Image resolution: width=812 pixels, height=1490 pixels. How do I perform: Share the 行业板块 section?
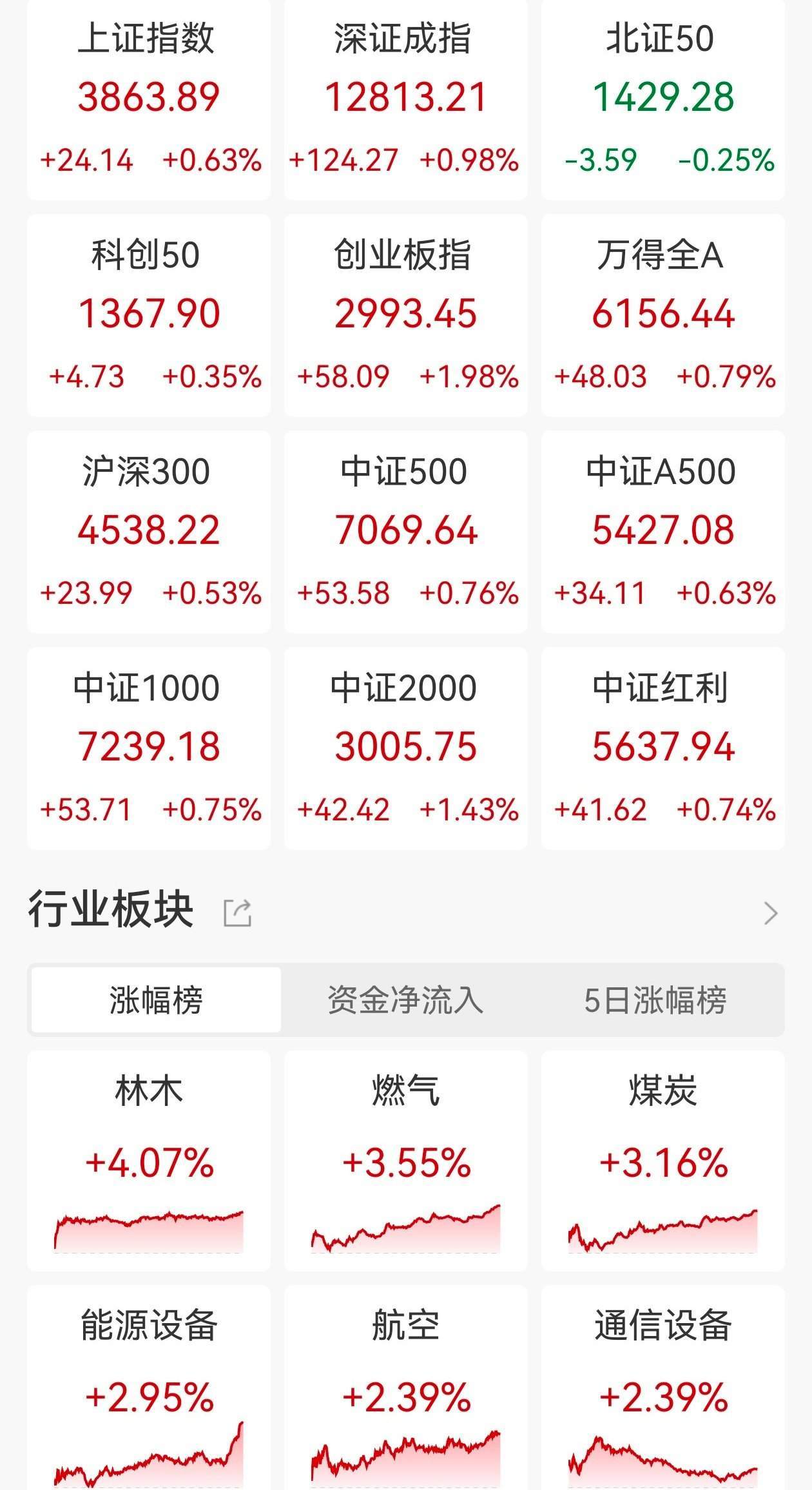coord(237,913)
